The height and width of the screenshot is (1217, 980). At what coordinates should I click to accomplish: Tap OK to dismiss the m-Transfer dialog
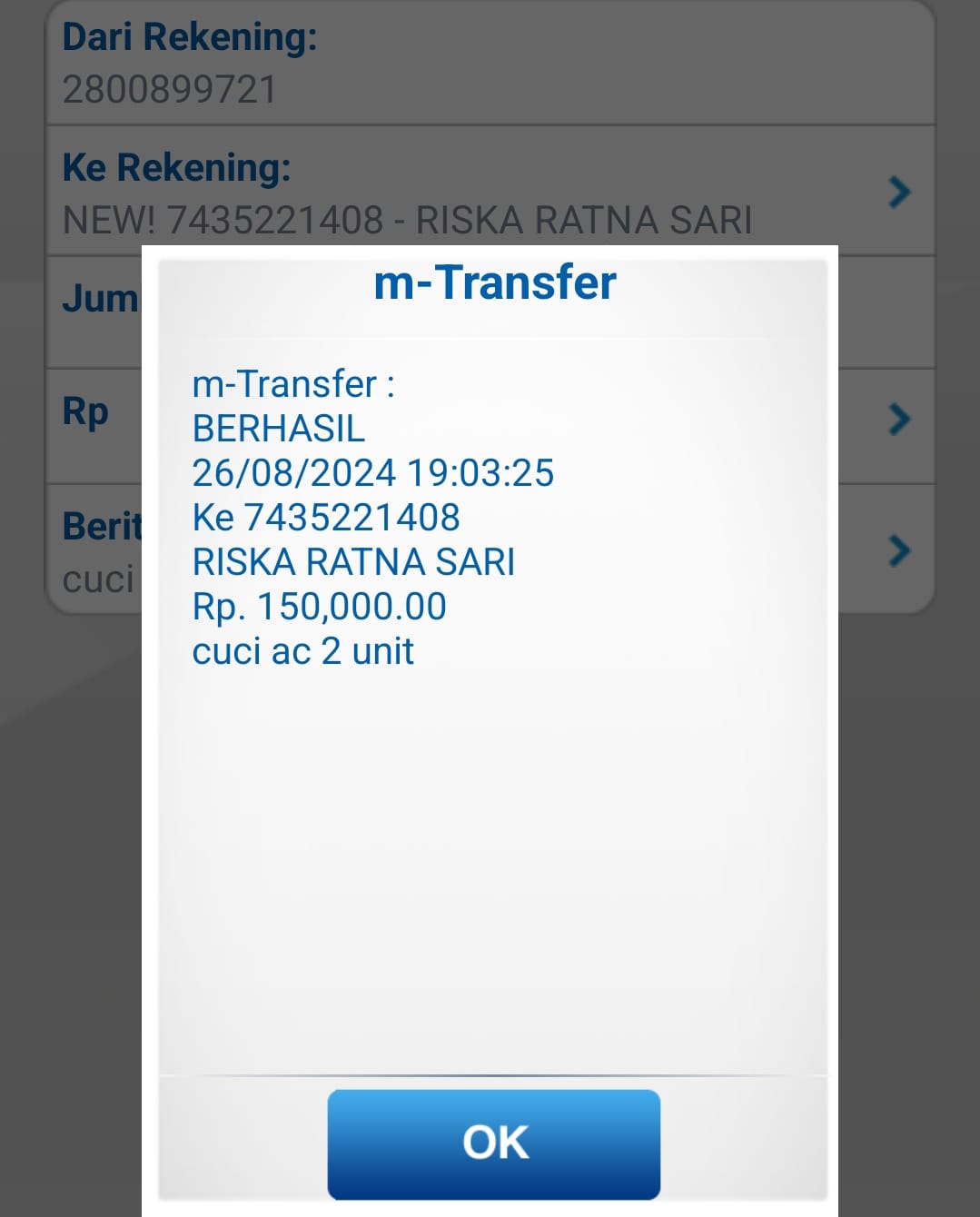pyautogui.click(x=493, y=1143)
